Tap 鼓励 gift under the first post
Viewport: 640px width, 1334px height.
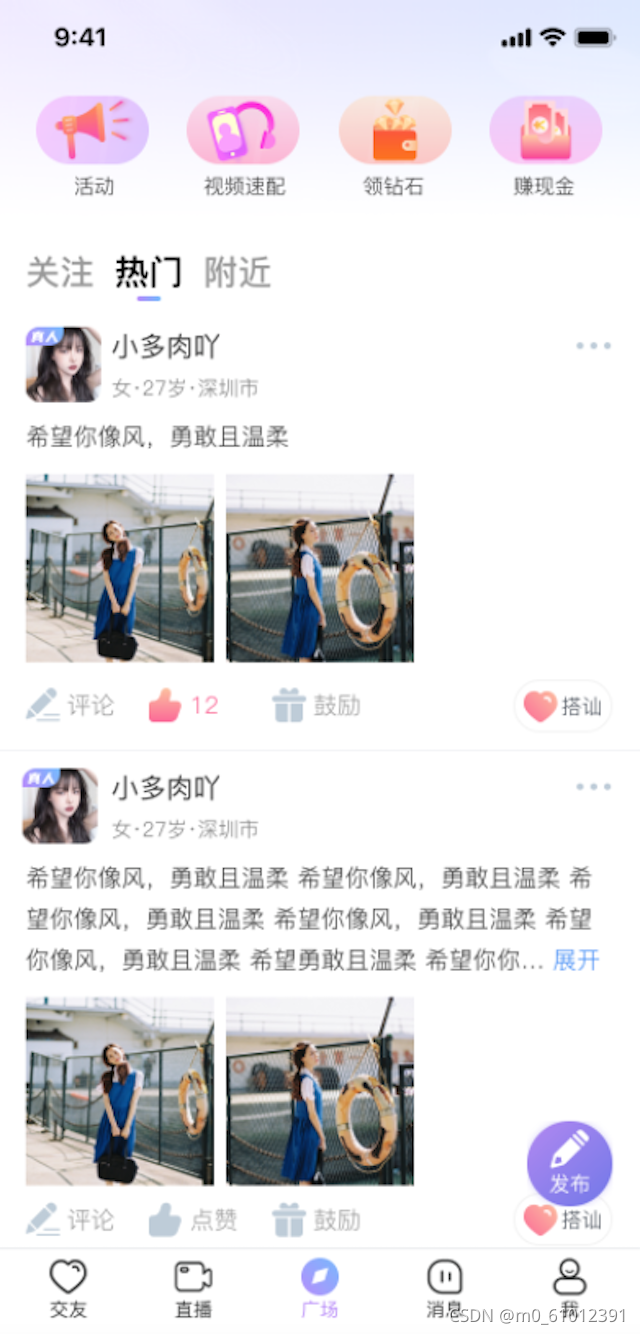pos(315,705)
